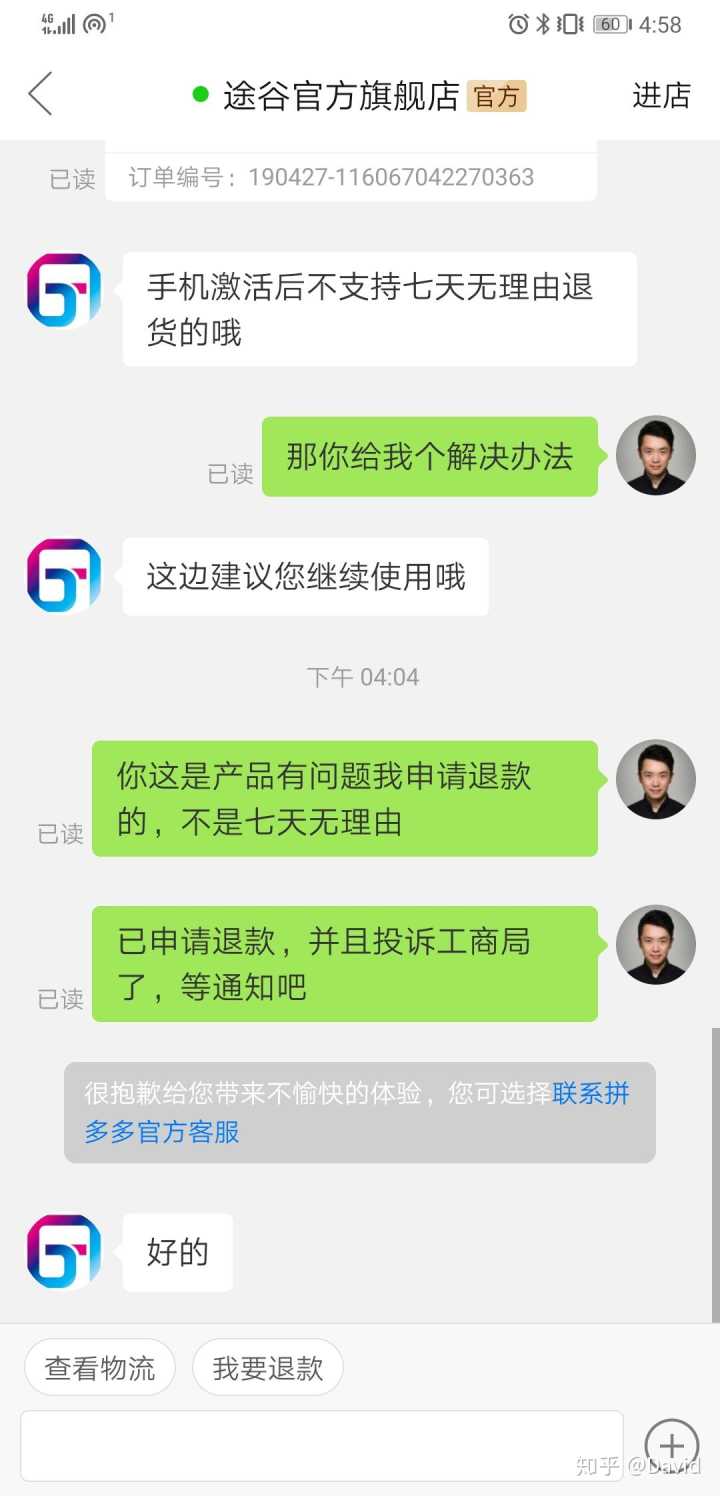Open the plus attachment menu
Screen dimensions: 720x1496
click(x=671, y=1446)
